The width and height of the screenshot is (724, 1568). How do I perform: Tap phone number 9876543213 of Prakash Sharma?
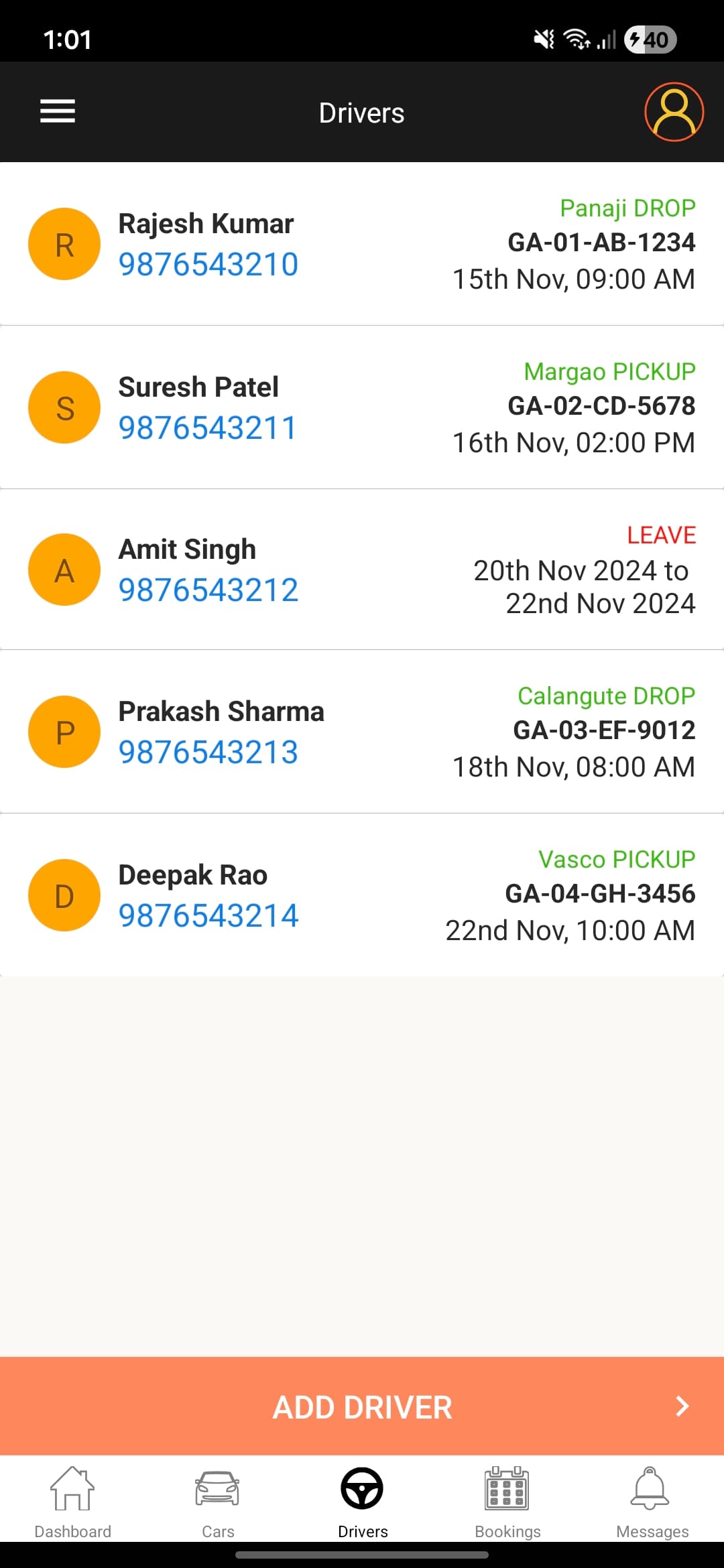pyautogui.click(x=208, y=753)
